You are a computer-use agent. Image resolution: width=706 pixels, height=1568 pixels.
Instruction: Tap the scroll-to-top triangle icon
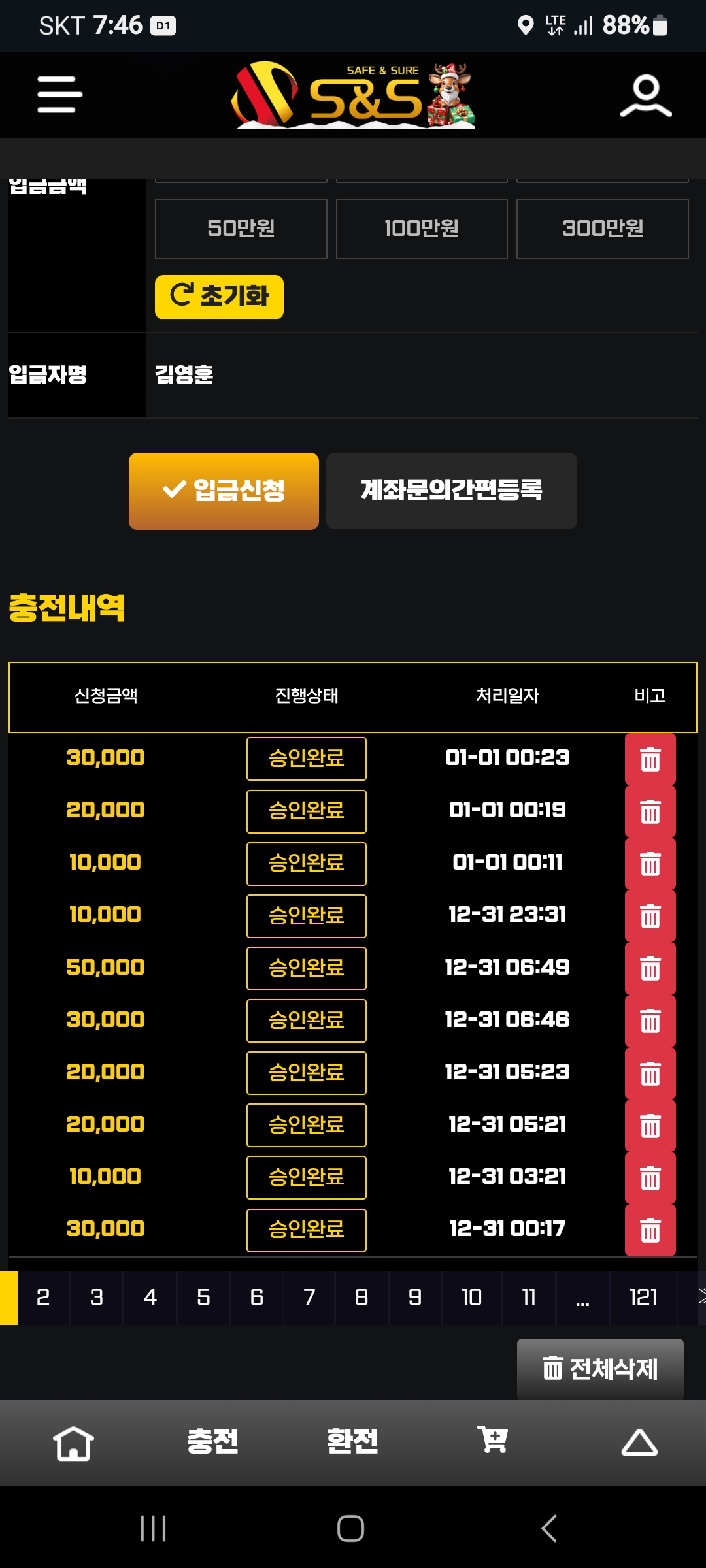click(x=639, y=1443)
